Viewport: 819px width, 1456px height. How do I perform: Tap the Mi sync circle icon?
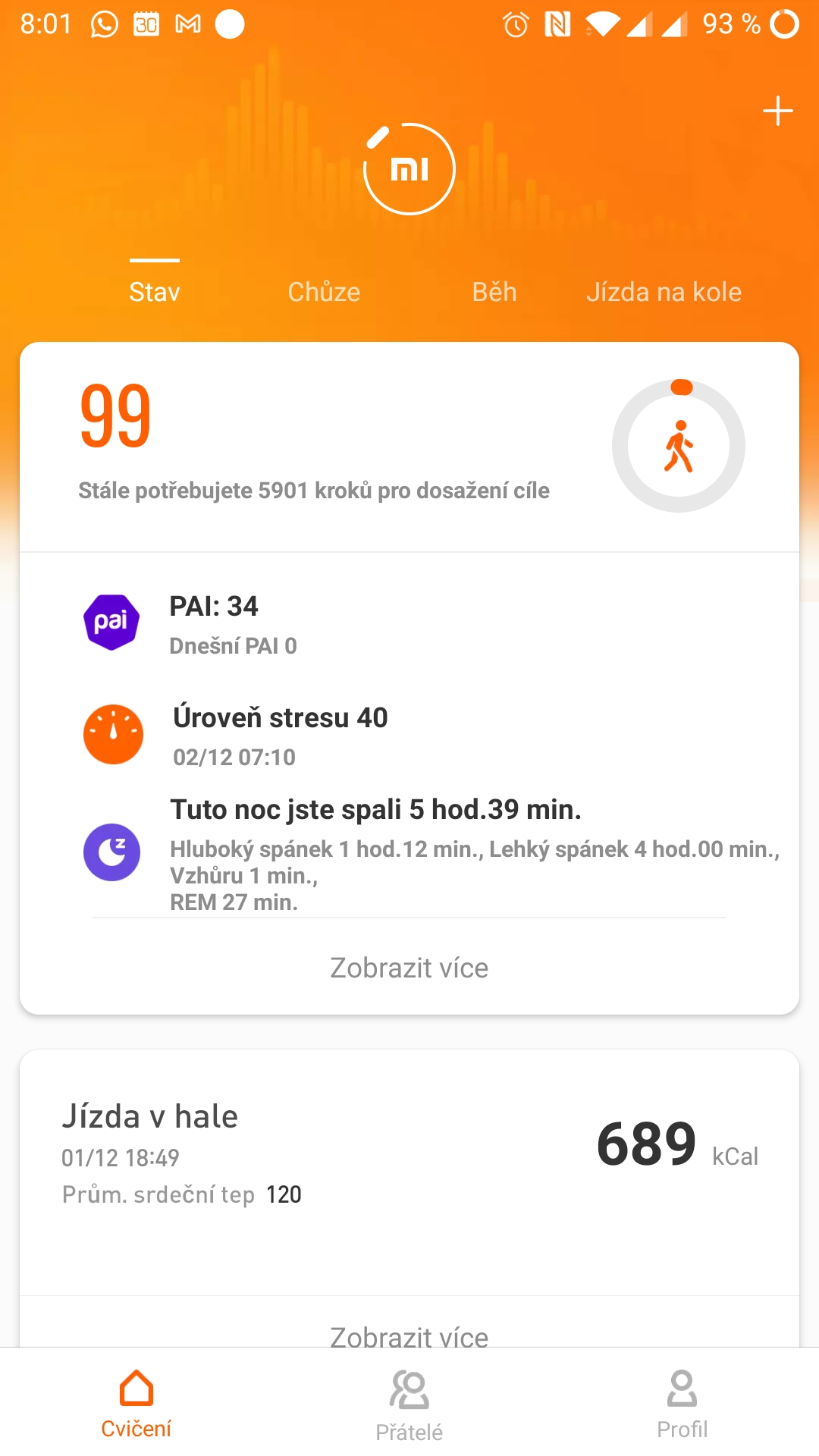click(x=409, y=169)
